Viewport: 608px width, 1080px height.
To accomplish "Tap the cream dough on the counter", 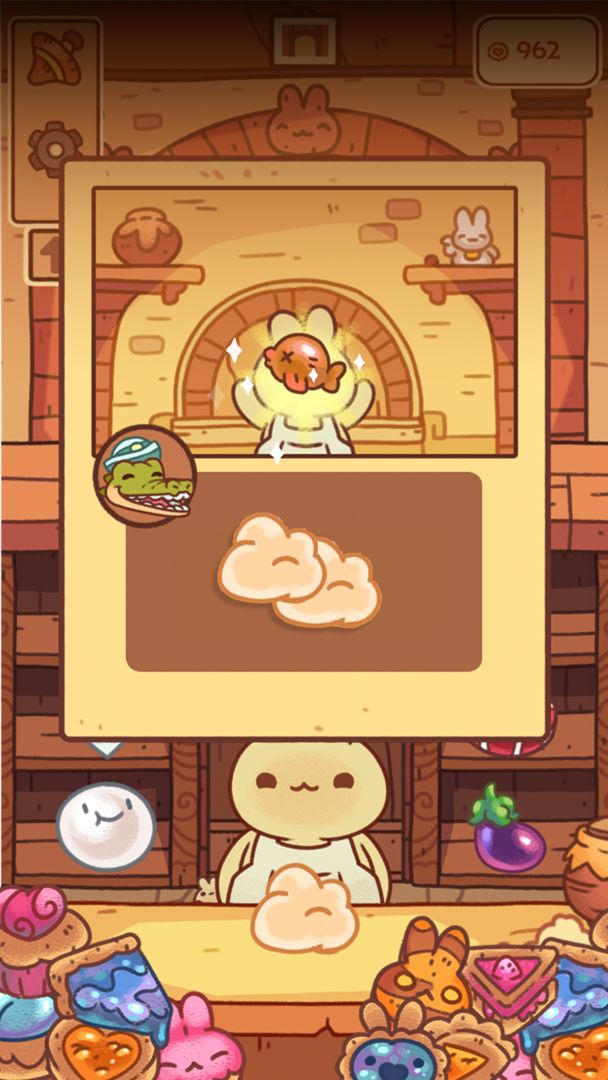I will [305, 908].
